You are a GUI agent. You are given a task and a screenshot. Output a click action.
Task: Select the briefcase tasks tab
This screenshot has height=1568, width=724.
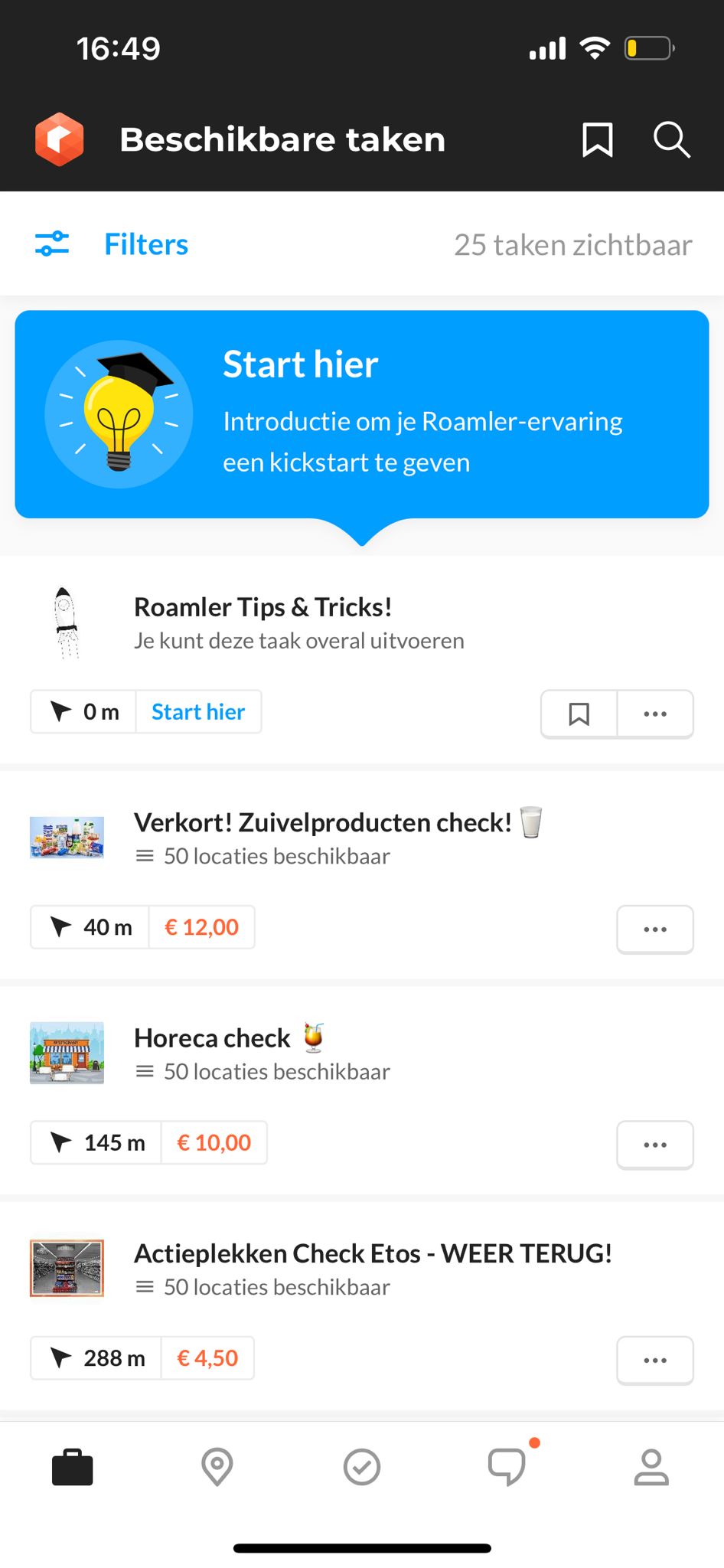73,1467
